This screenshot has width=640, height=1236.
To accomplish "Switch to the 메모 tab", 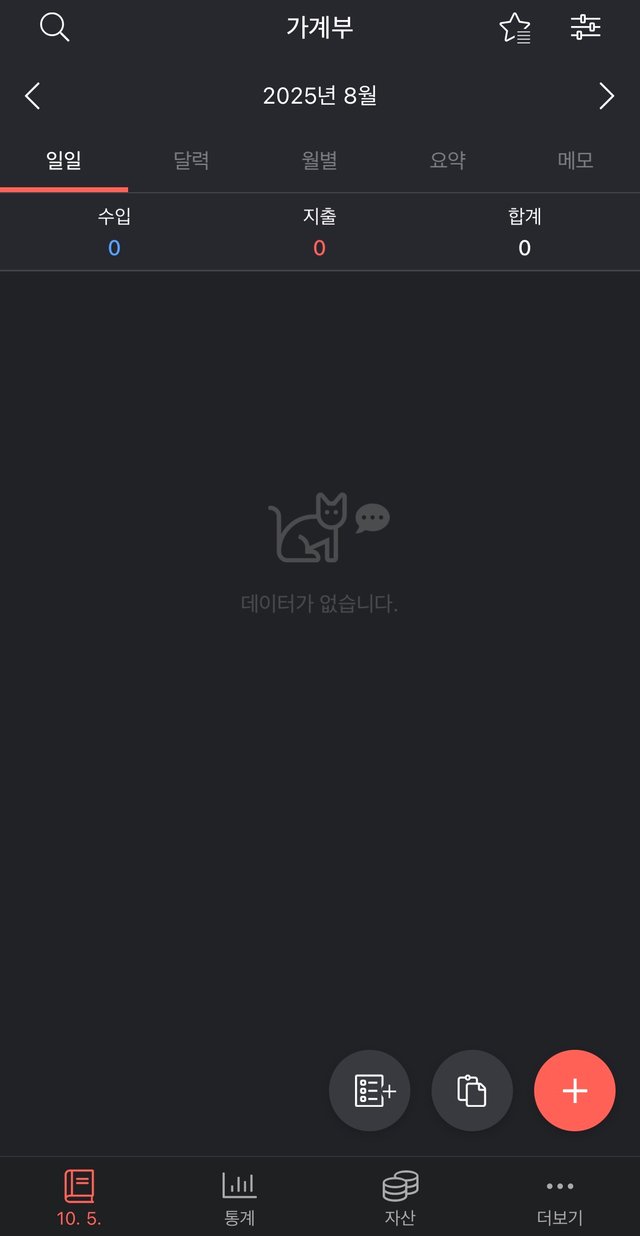I will (x=576, y=160).
